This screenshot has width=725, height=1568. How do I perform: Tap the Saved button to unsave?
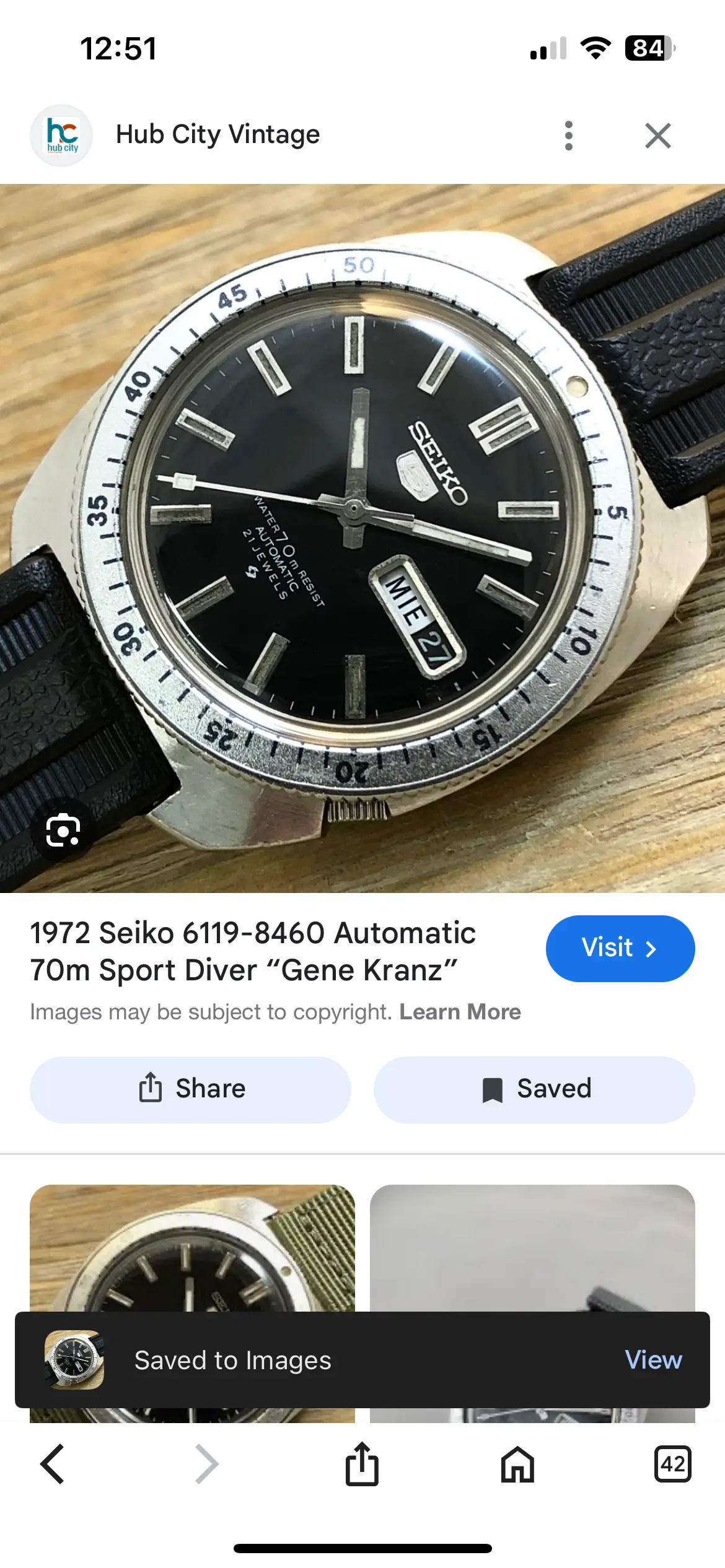click(x=534, y=1089)
